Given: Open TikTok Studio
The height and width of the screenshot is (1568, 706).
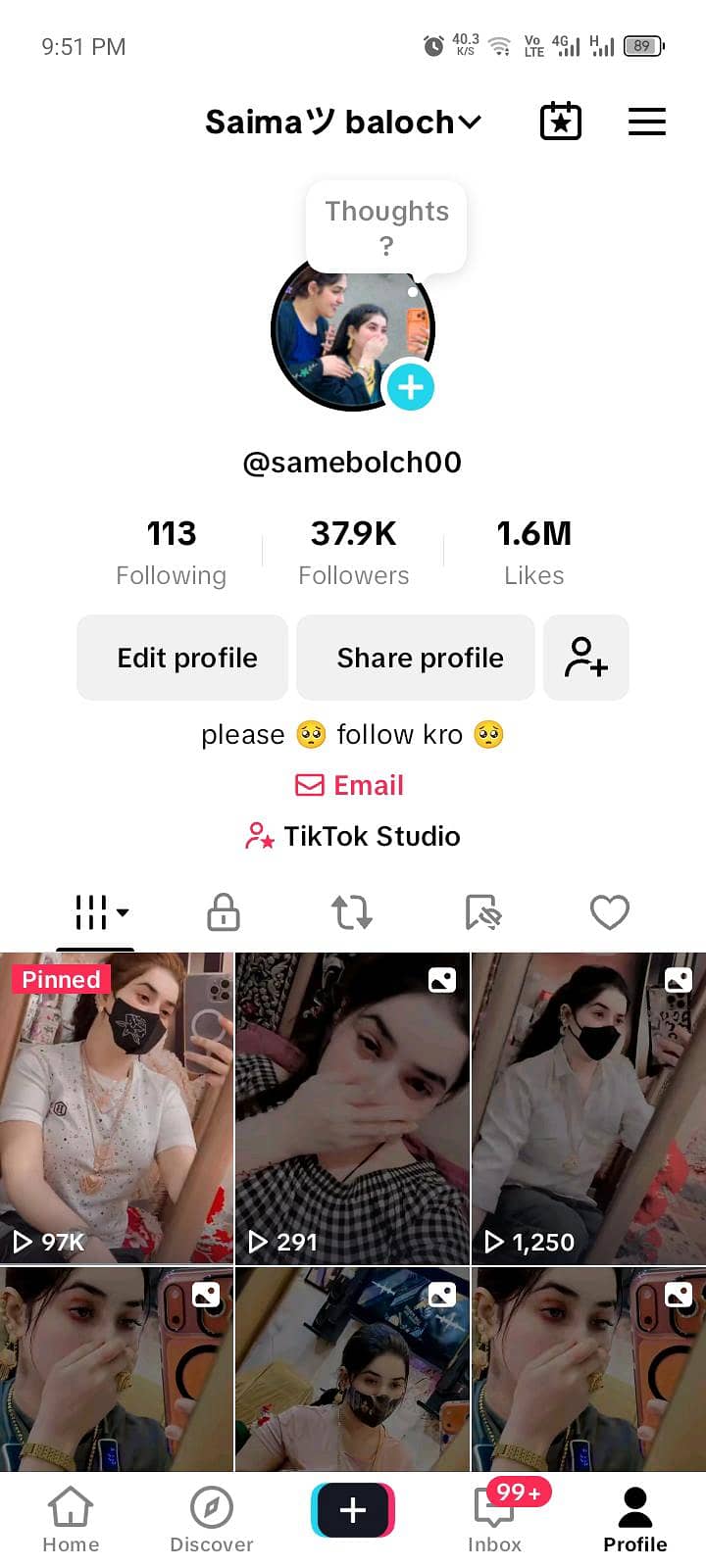Looking at the screenshot, I should 353,836.
